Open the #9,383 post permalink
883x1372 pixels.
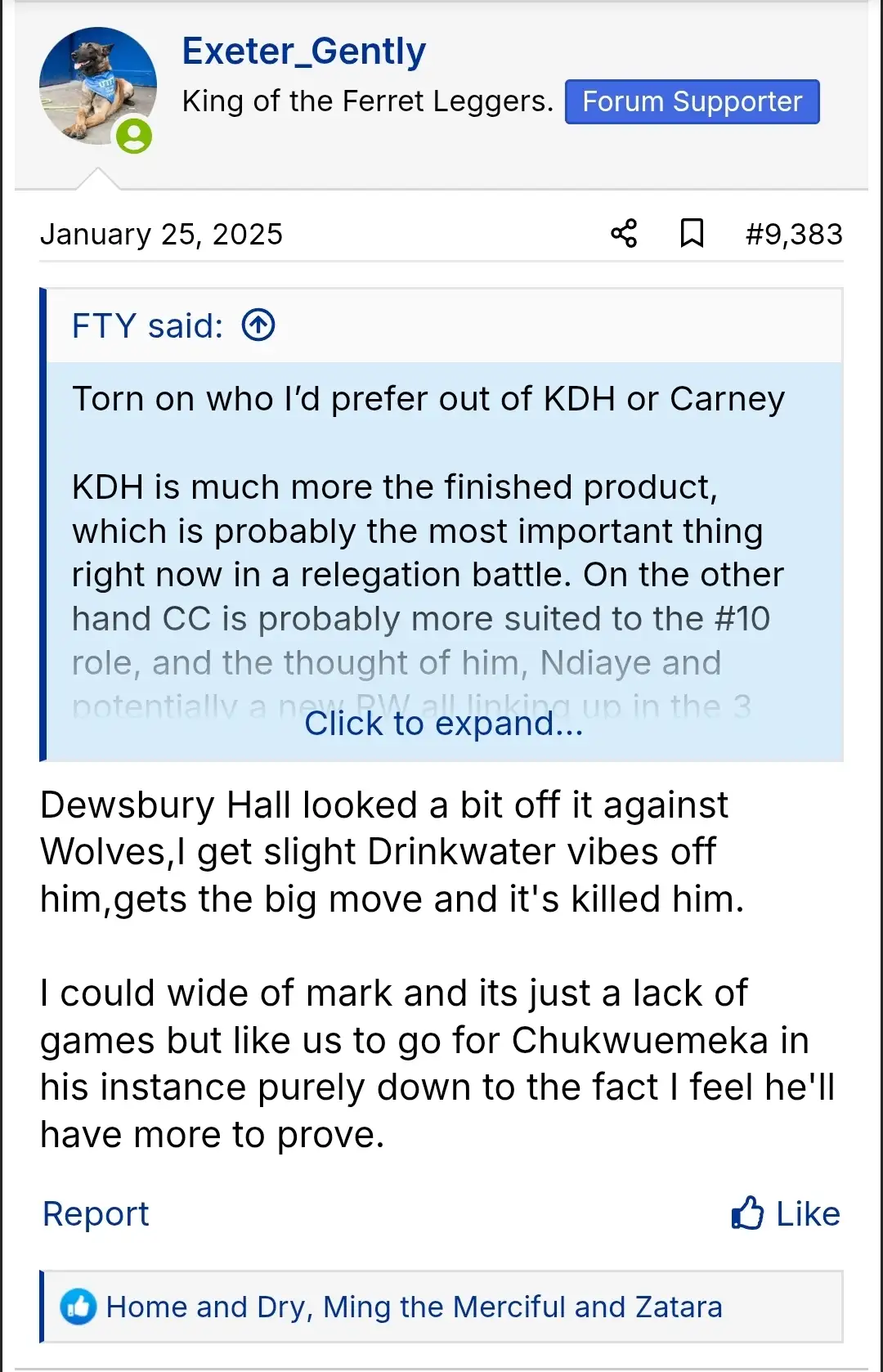[793, 235]
